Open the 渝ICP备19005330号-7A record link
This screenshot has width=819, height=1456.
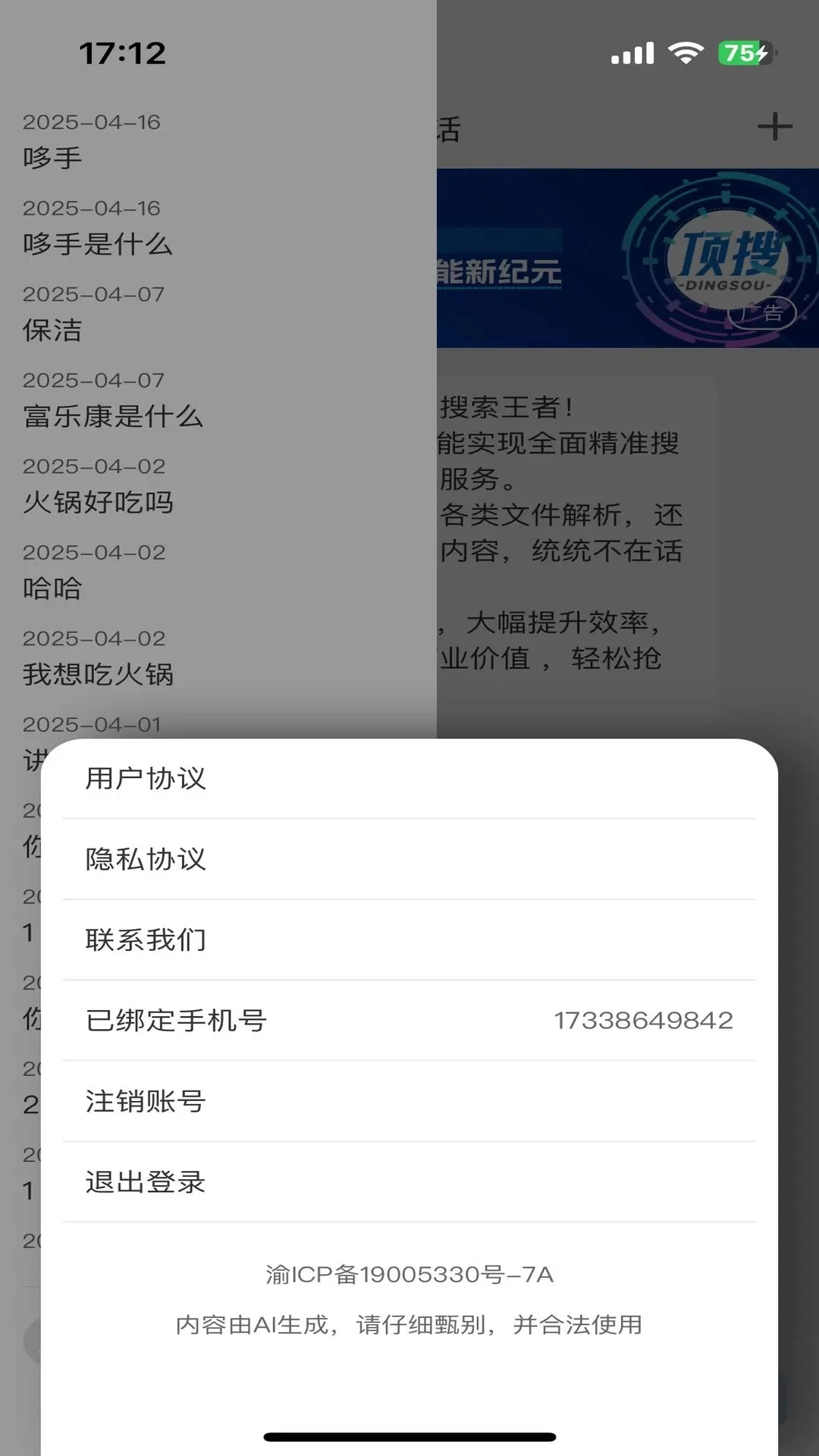click(x=409, y=1274)
